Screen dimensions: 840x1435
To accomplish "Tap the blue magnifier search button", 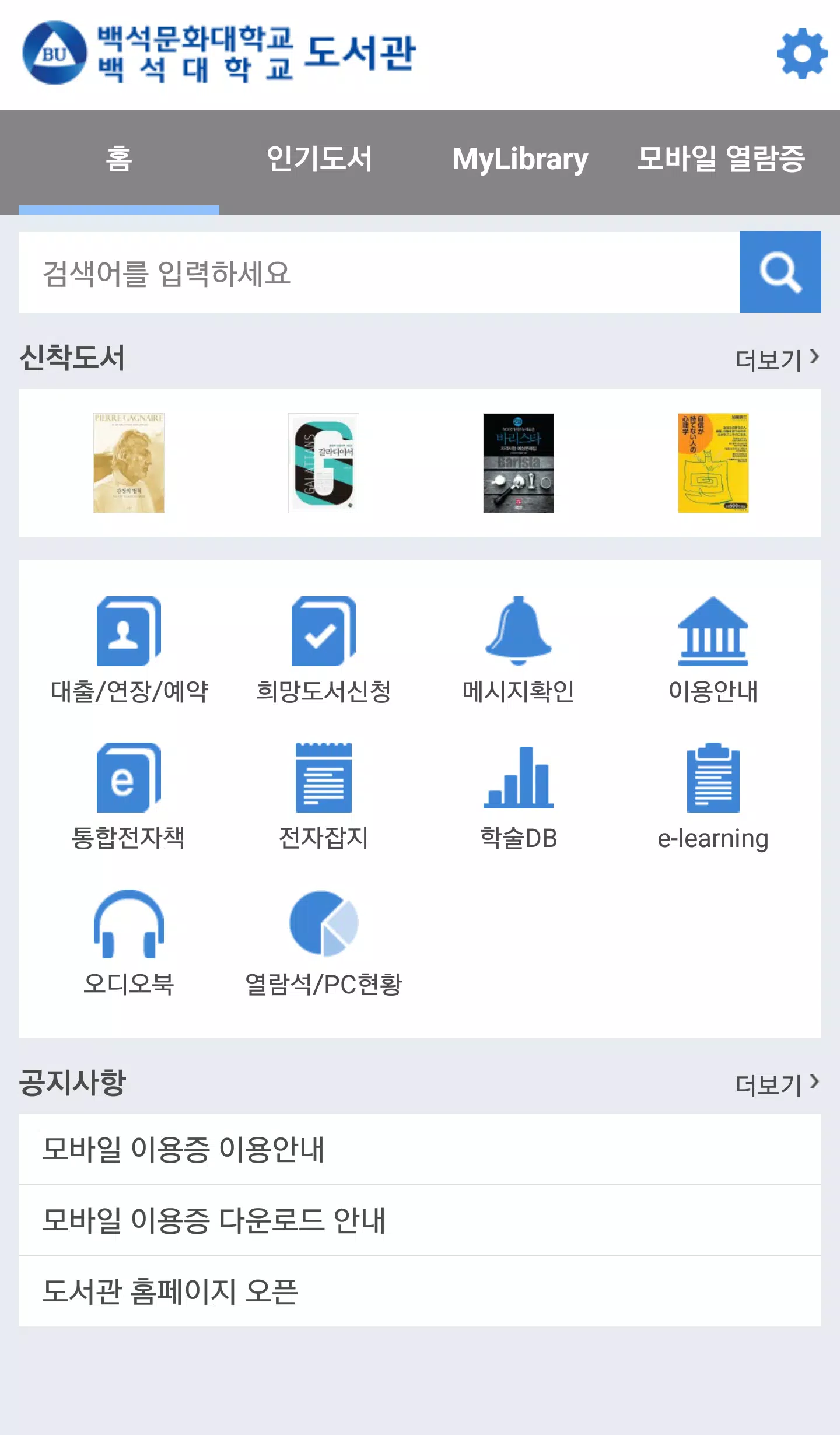I will [780, 272].
